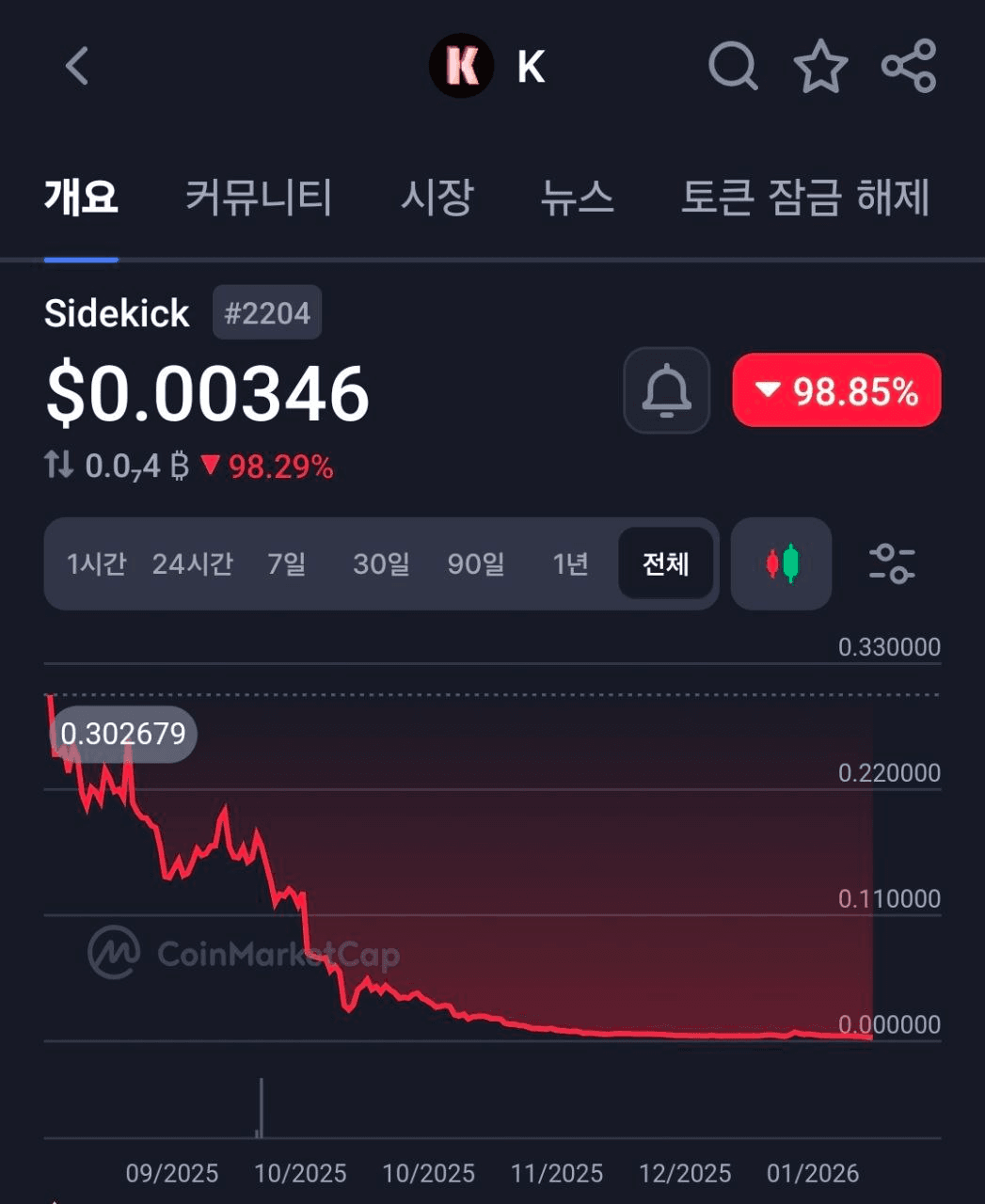Switch to candlestick chart mode

781,564
